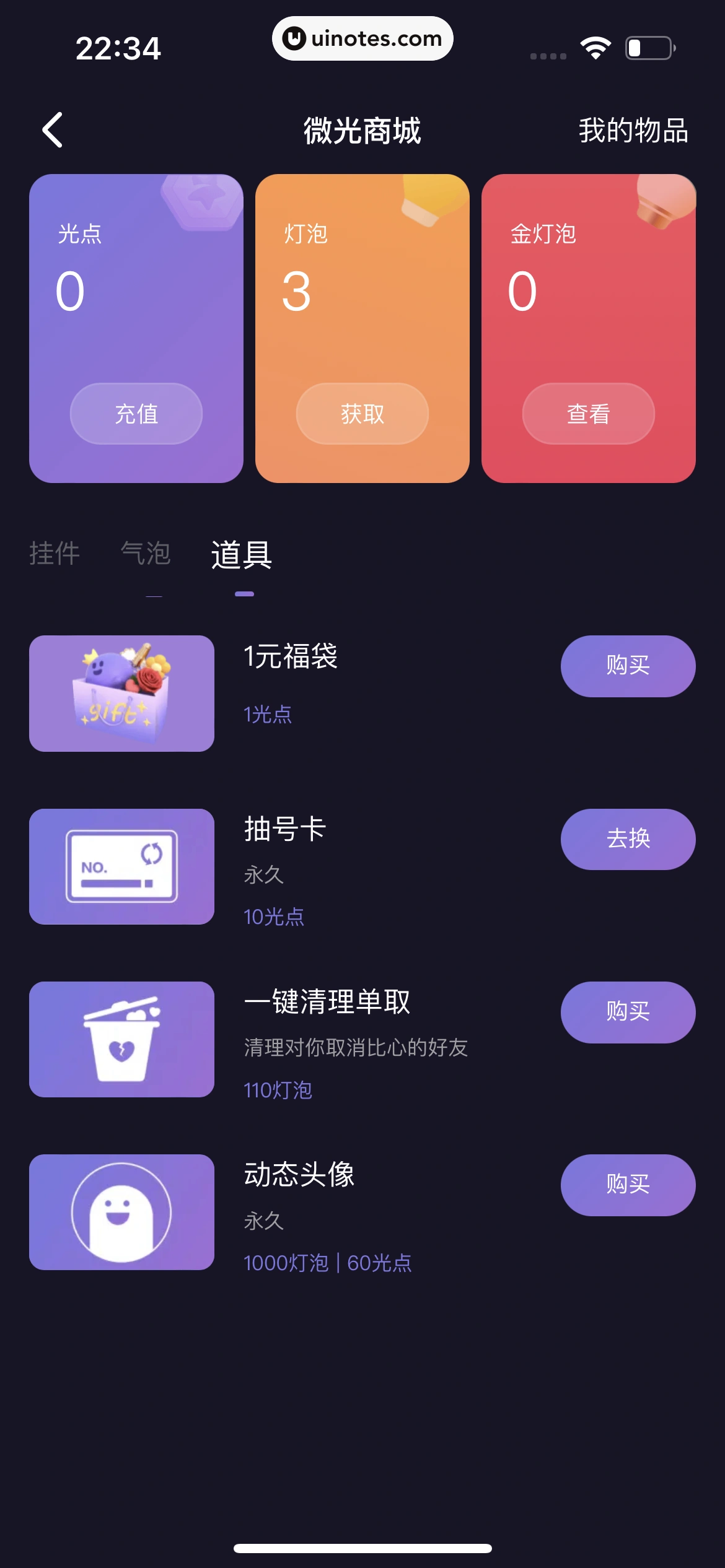Tap 获取 on the 灯泡 card

click(x=362, y=414)
